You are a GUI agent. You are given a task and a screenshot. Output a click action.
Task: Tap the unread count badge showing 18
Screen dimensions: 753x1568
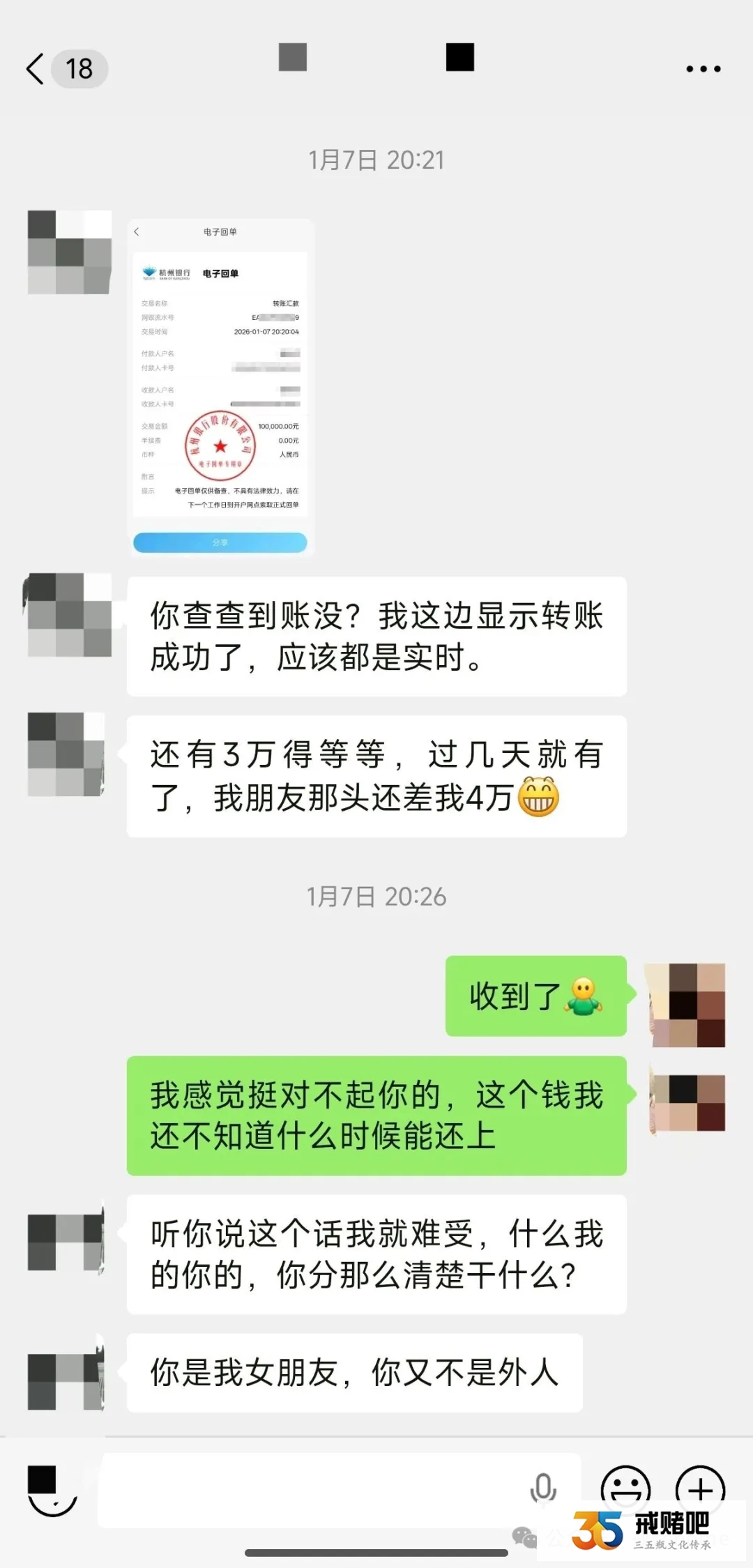click(x=78, y=69)
